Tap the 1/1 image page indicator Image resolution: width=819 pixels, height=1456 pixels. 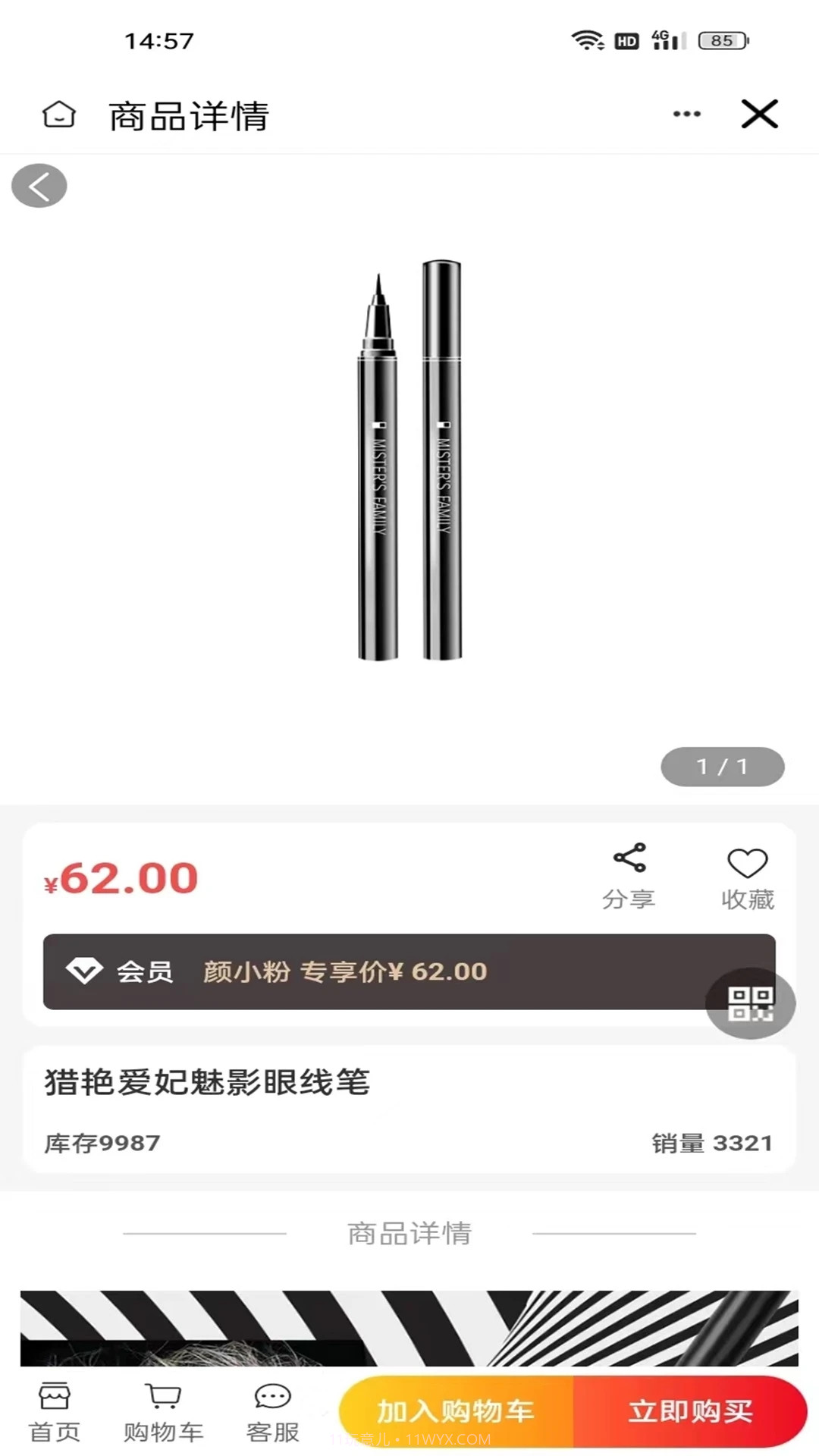(722, 766)
